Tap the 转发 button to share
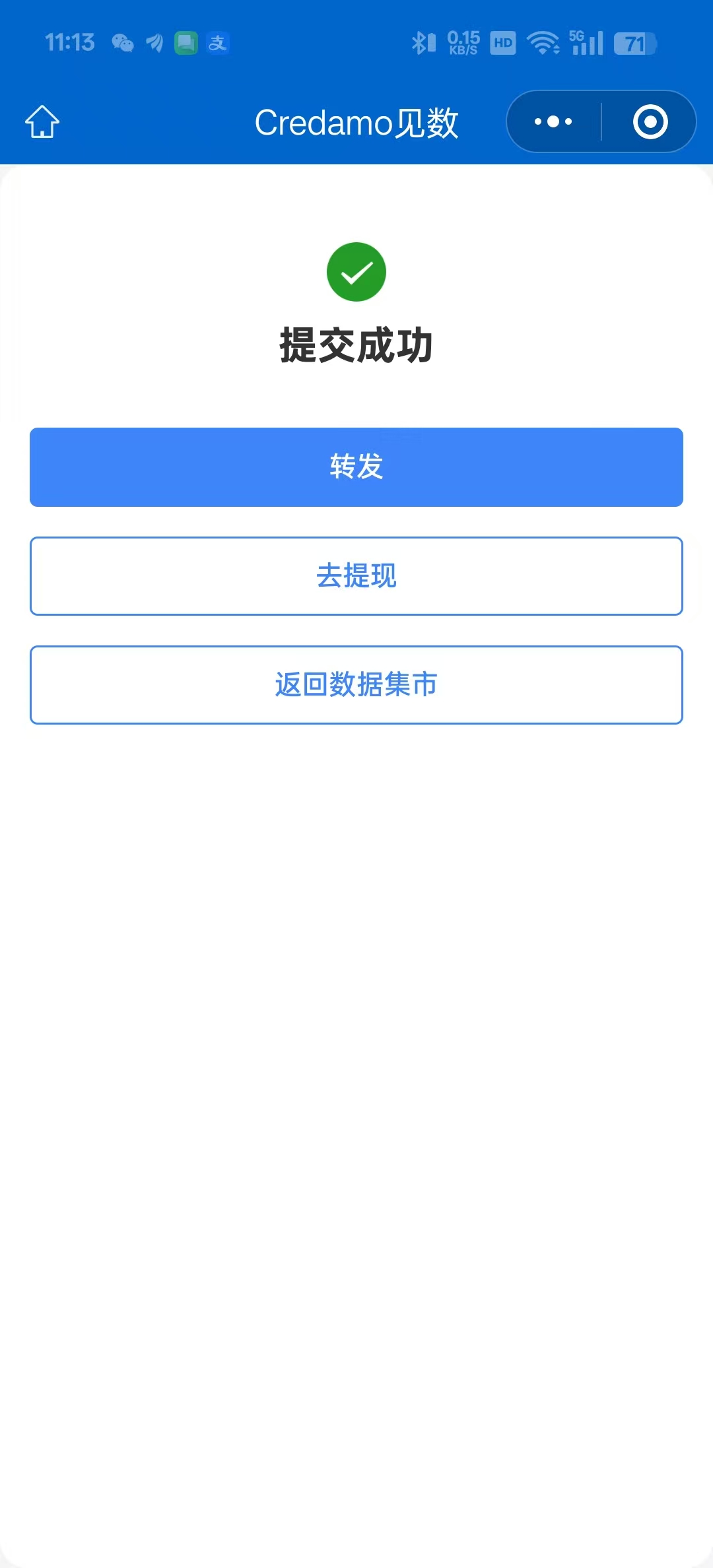This screenshot has height=1568, width=713. pyautogui.click(x=356, y=467)
